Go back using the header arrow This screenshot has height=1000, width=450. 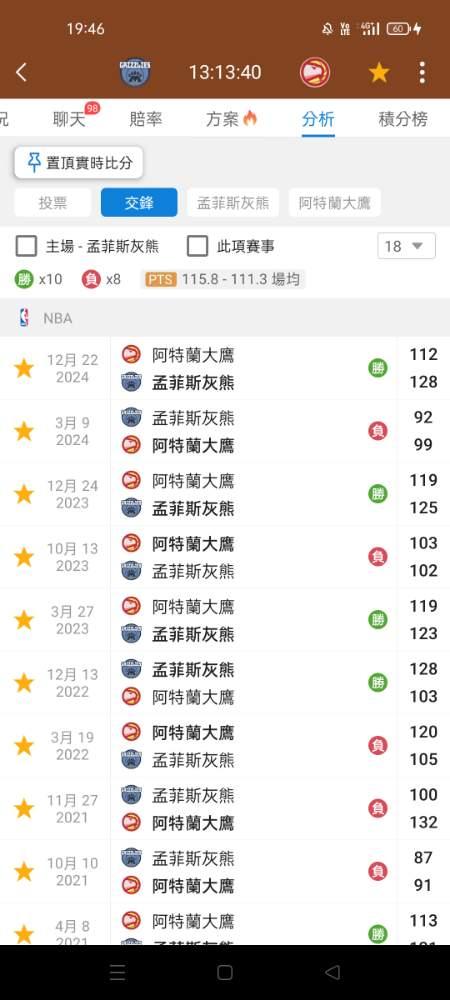pos(21,72)
